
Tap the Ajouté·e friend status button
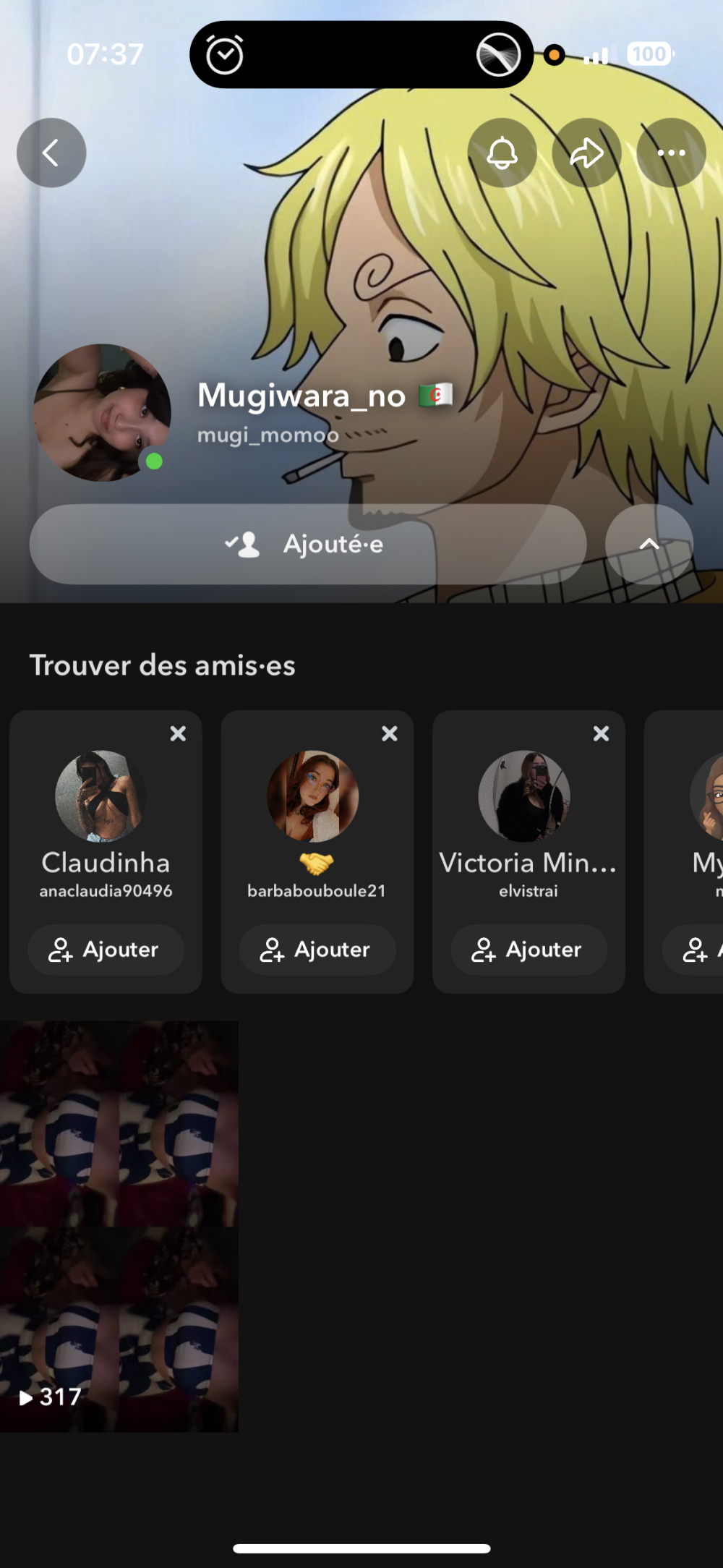click(307, 544)
